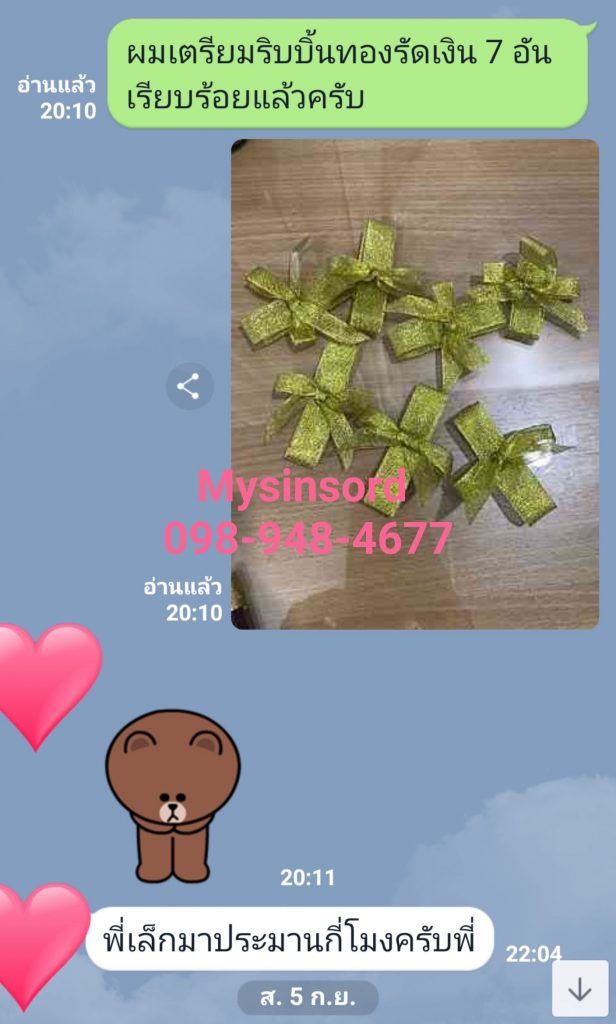Share the gold ribbon photo
This screenshot has width=616, height=1024.
tap(190, 385)
